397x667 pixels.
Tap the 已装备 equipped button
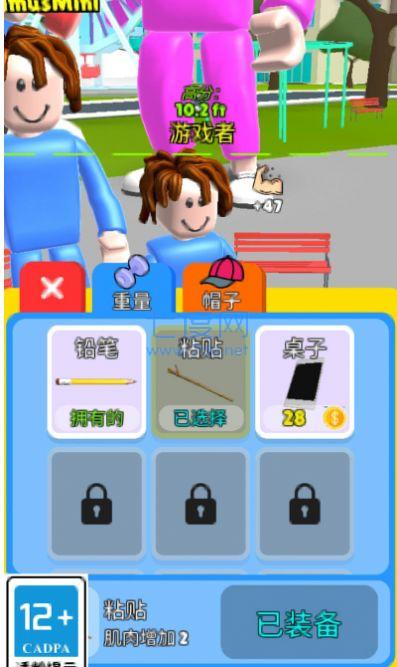click(x=299, y=623)
